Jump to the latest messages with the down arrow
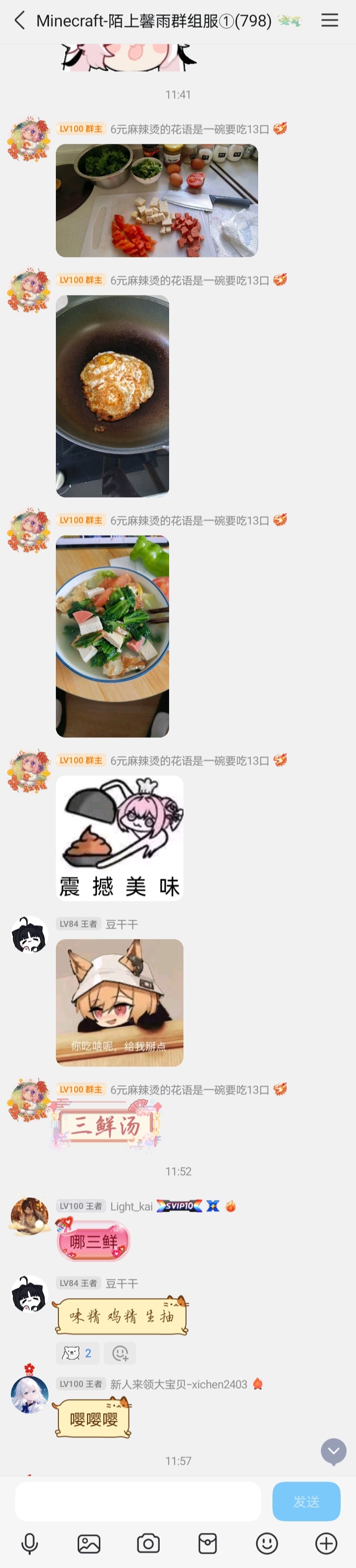The width and height of the screenshot is (356, 1568). 333,1452
